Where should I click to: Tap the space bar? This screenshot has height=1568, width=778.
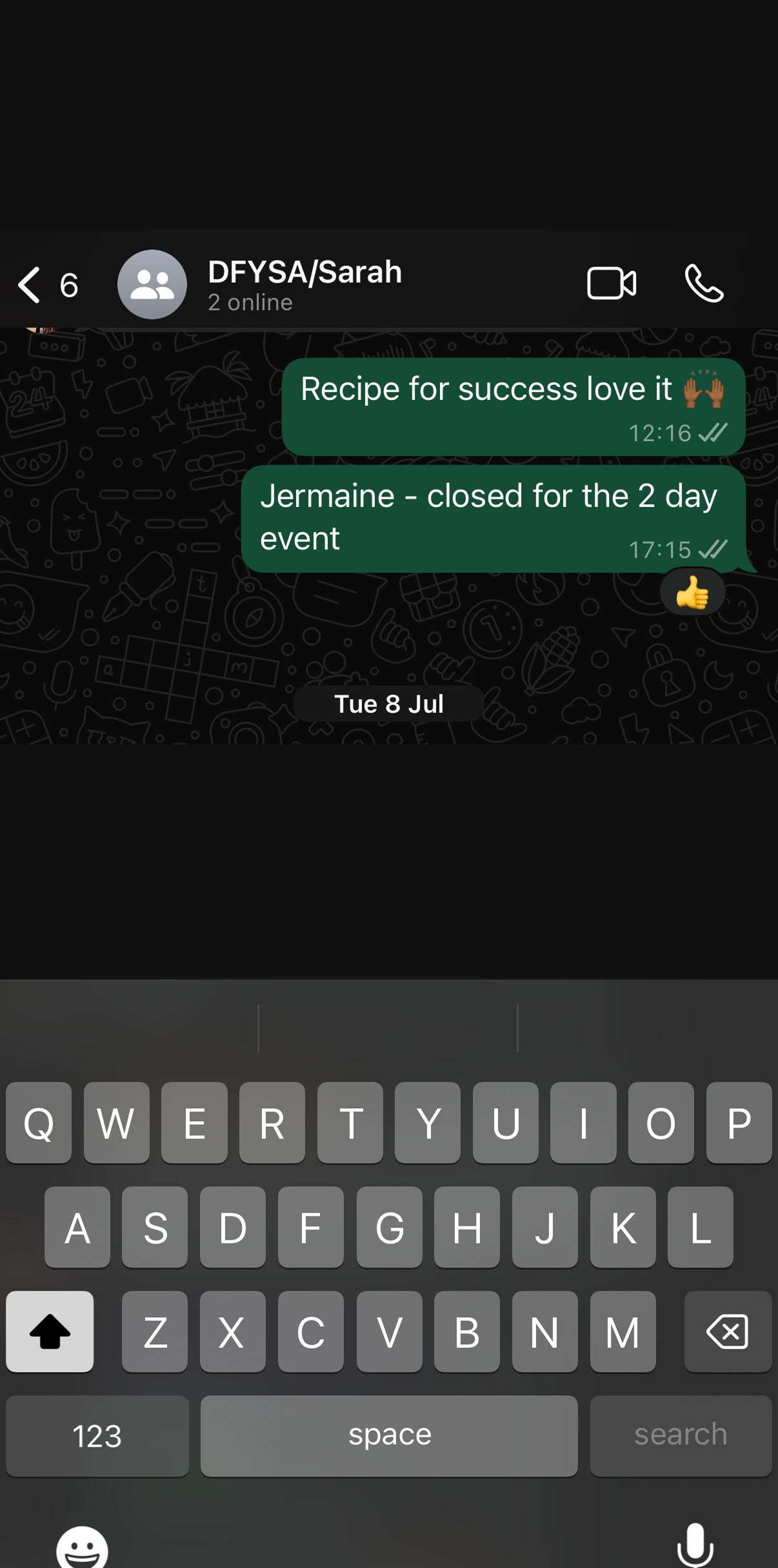coord(389,1436)
